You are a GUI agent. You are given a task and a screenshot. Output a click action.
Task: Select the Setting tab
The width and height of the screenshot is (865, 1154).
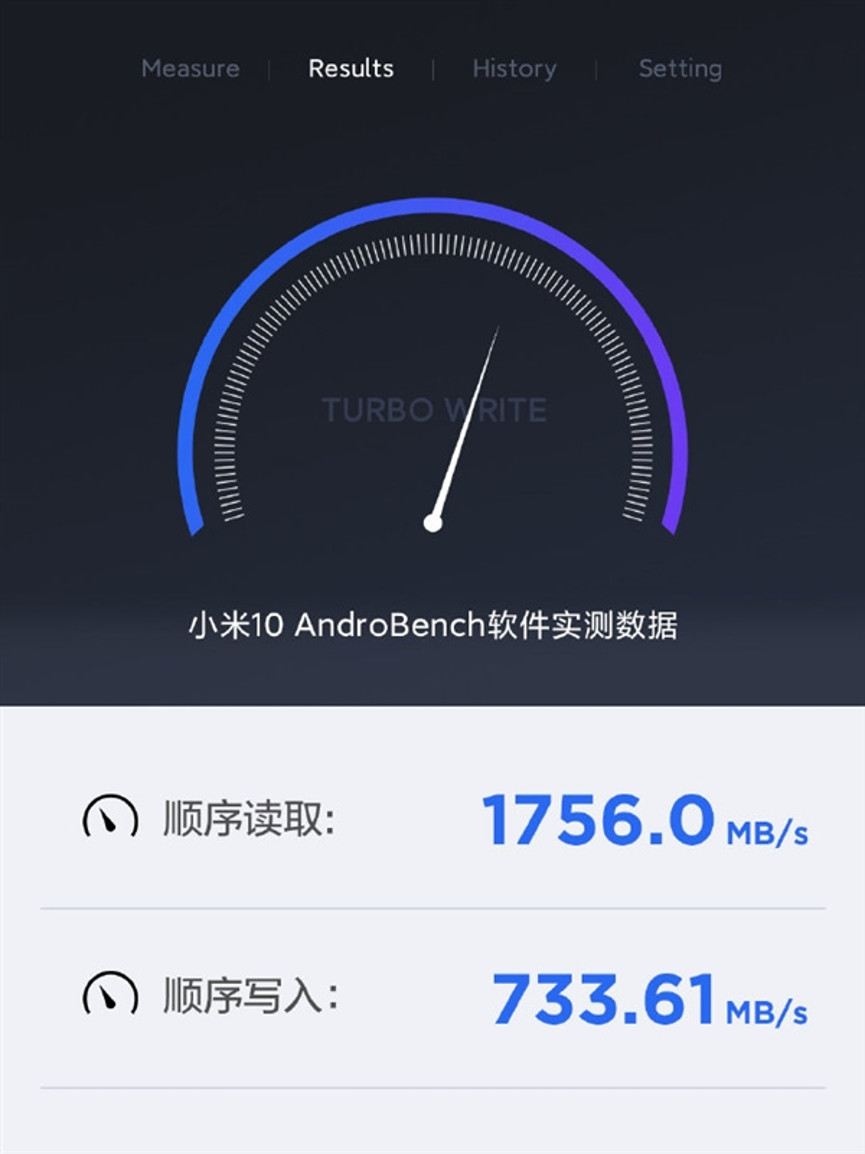coord(680,69)
